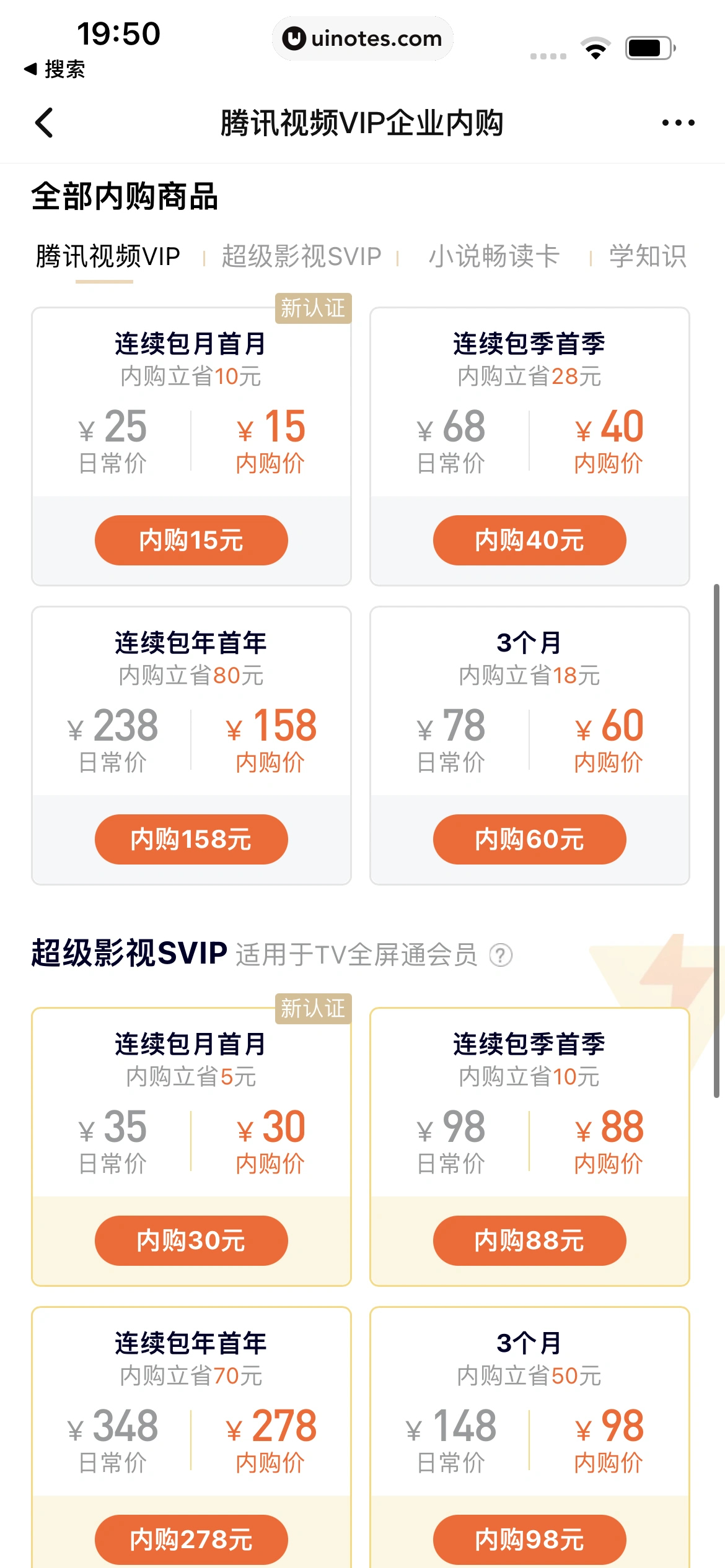
Task: Purchase SVIP yearly plan via 内购278元
Action: tap(191, 1539)
